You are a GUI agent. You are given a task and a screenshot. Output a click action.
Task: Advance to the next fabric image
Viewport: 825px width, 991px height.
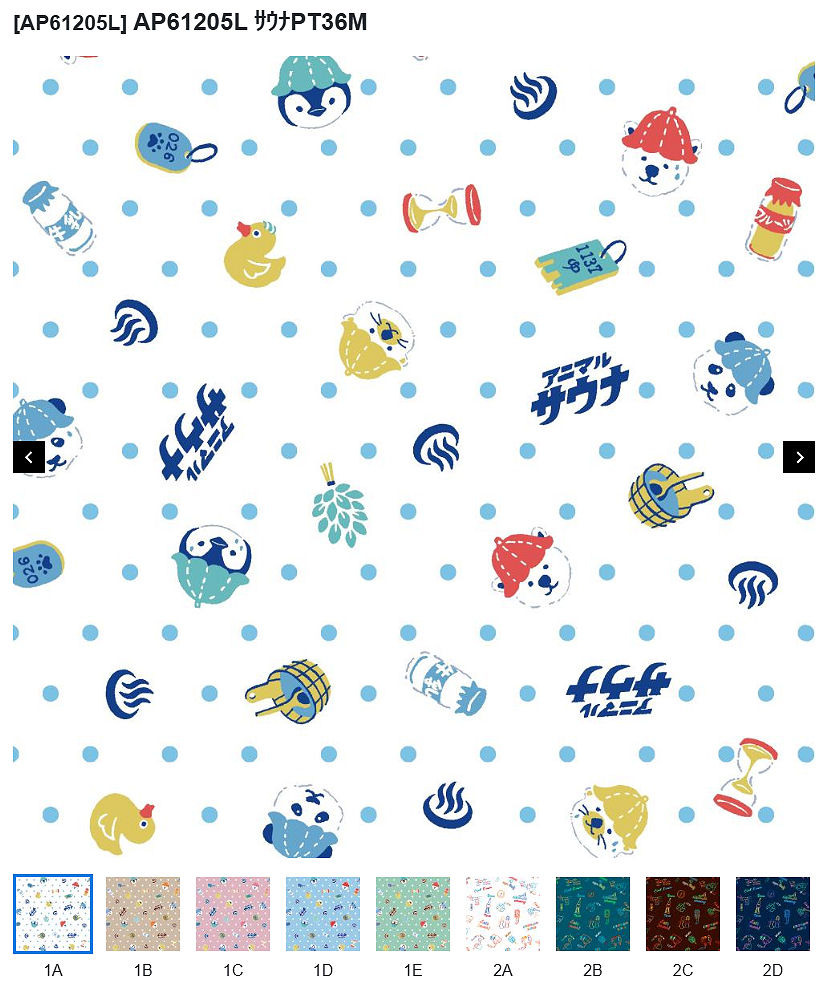coord(798,457)
